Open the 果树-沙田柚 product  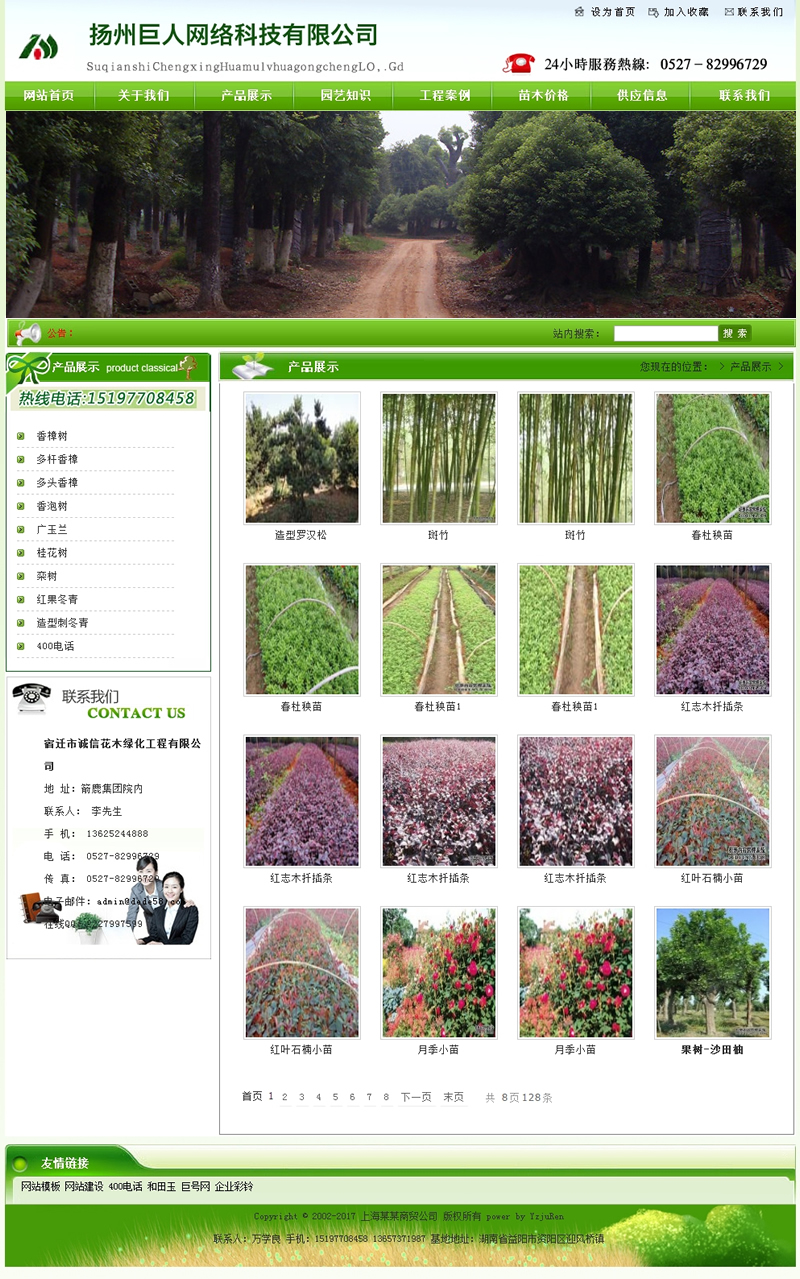pos(712,972)
